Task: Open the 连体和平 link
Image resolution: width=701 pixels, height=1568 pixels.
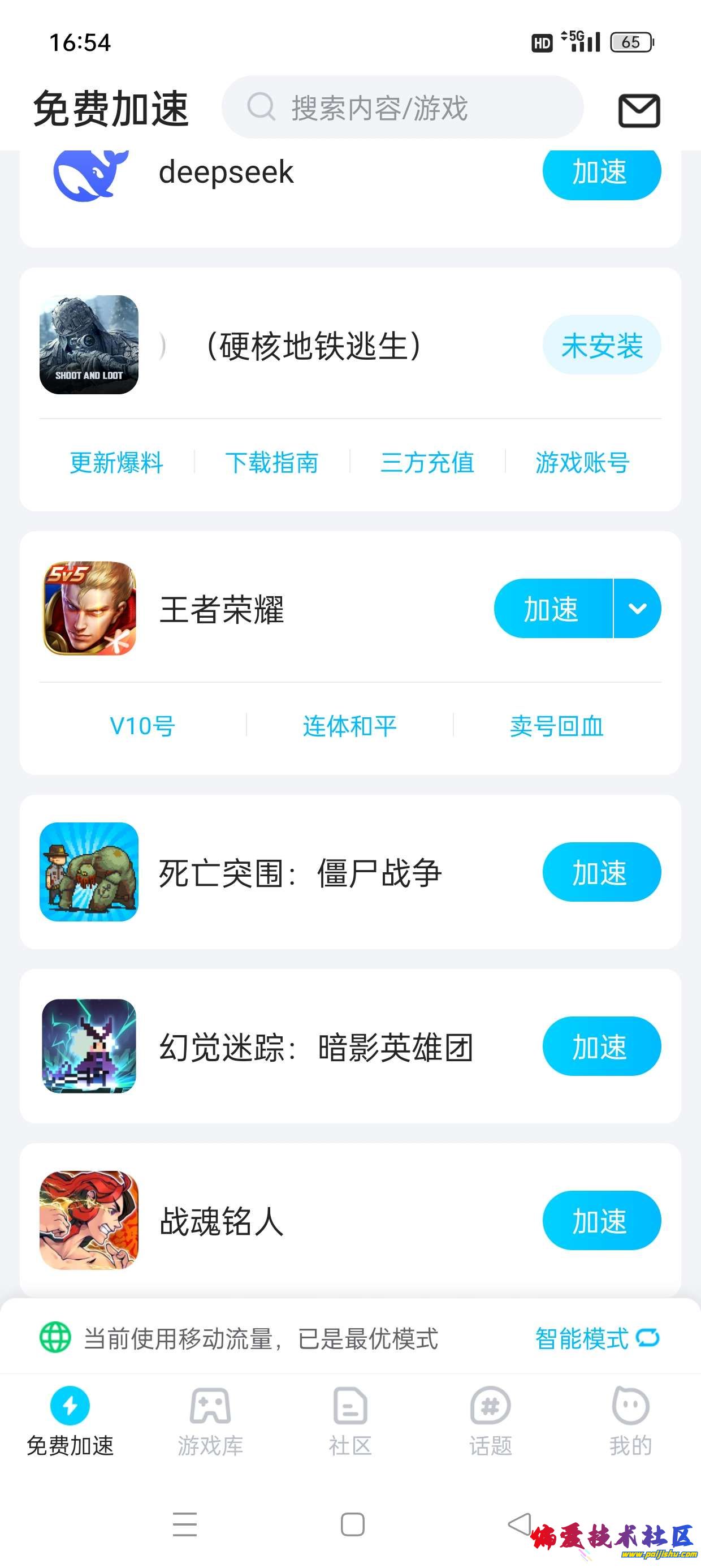Action: (350, 726)
